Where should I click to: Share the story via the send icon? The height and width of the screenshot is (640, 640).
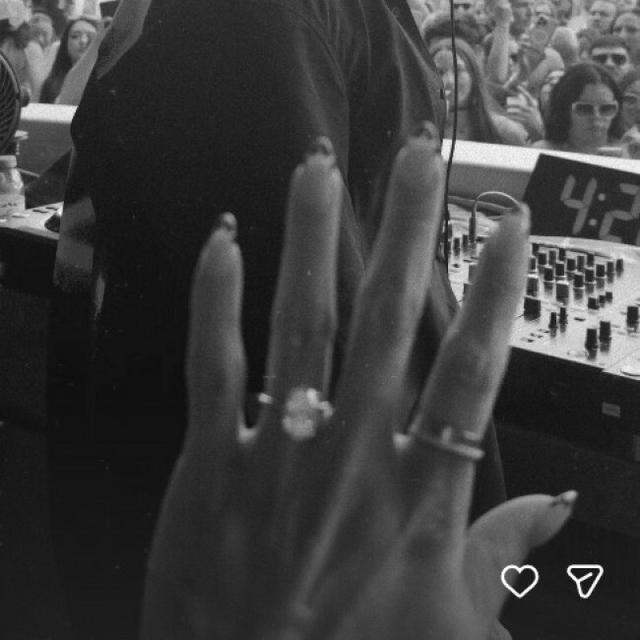click(x=585, y=580)
